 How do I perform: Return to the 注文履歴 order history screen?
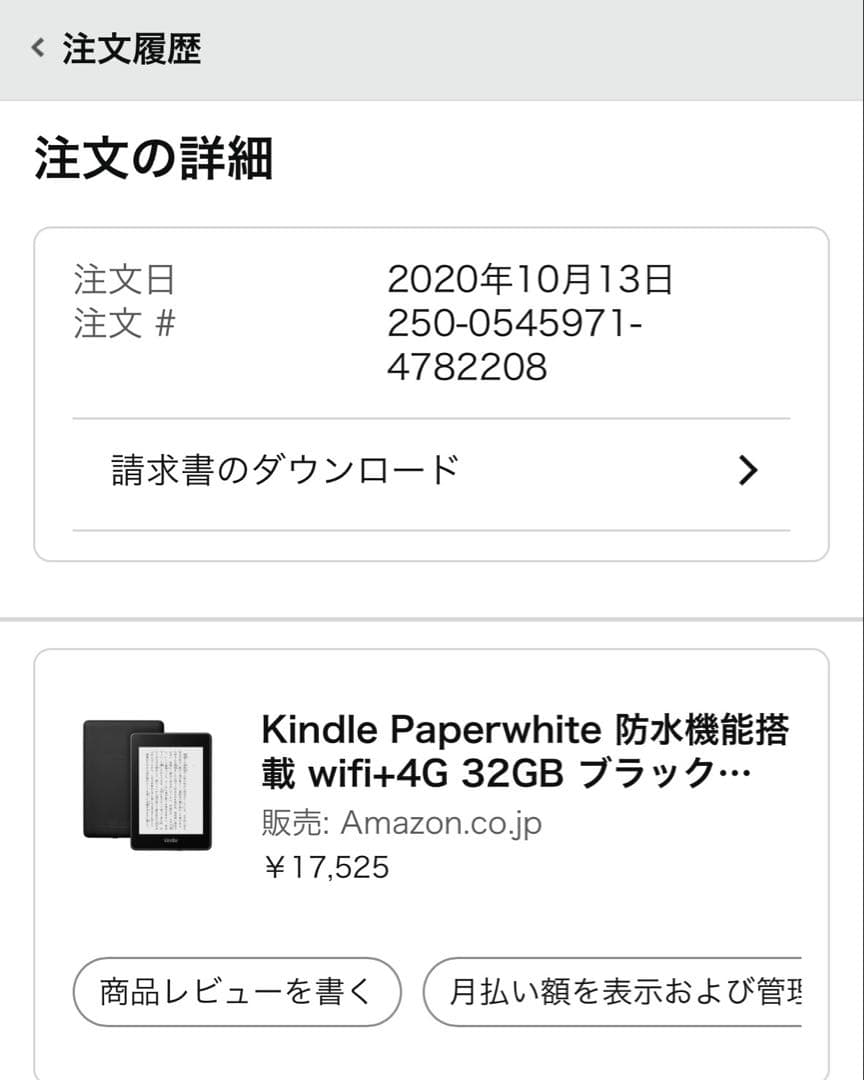(130, 47)
